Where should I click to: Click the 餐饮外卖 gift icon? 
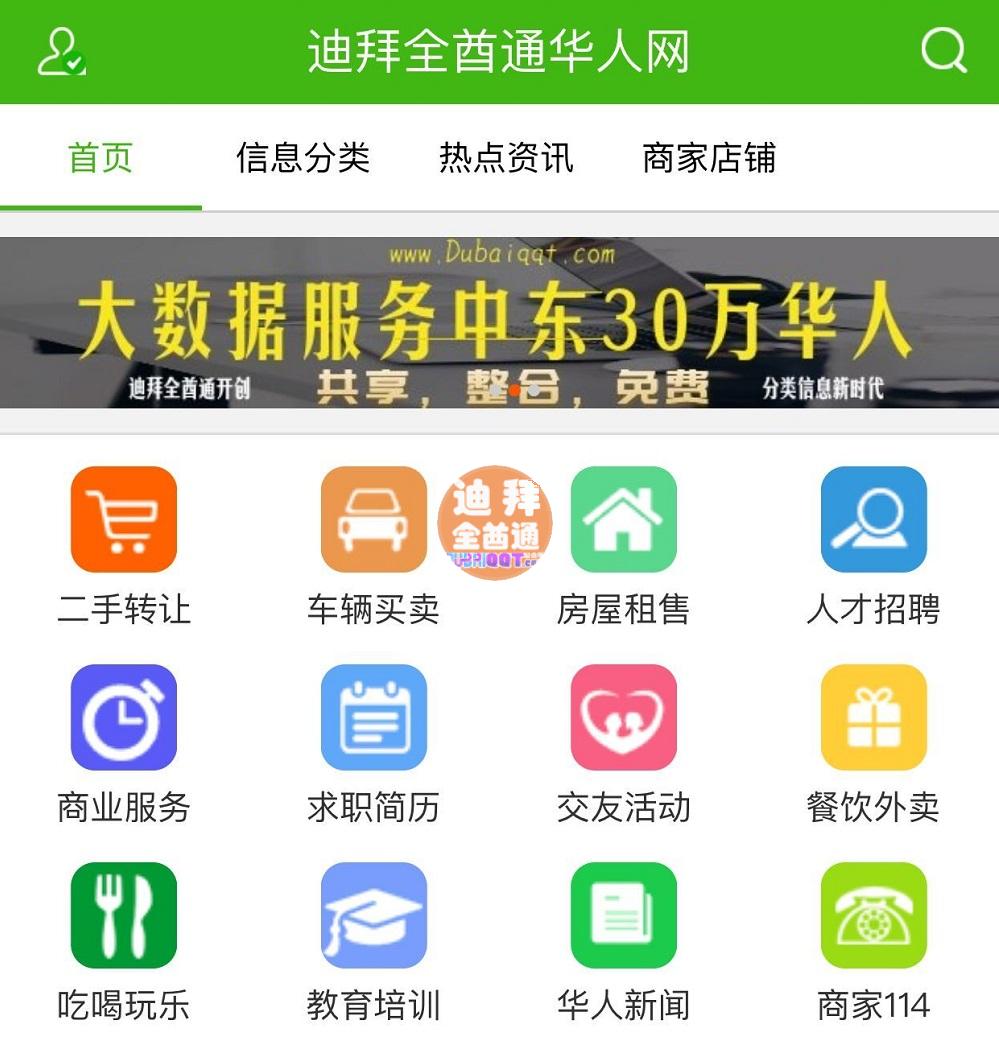pos(873,717)
